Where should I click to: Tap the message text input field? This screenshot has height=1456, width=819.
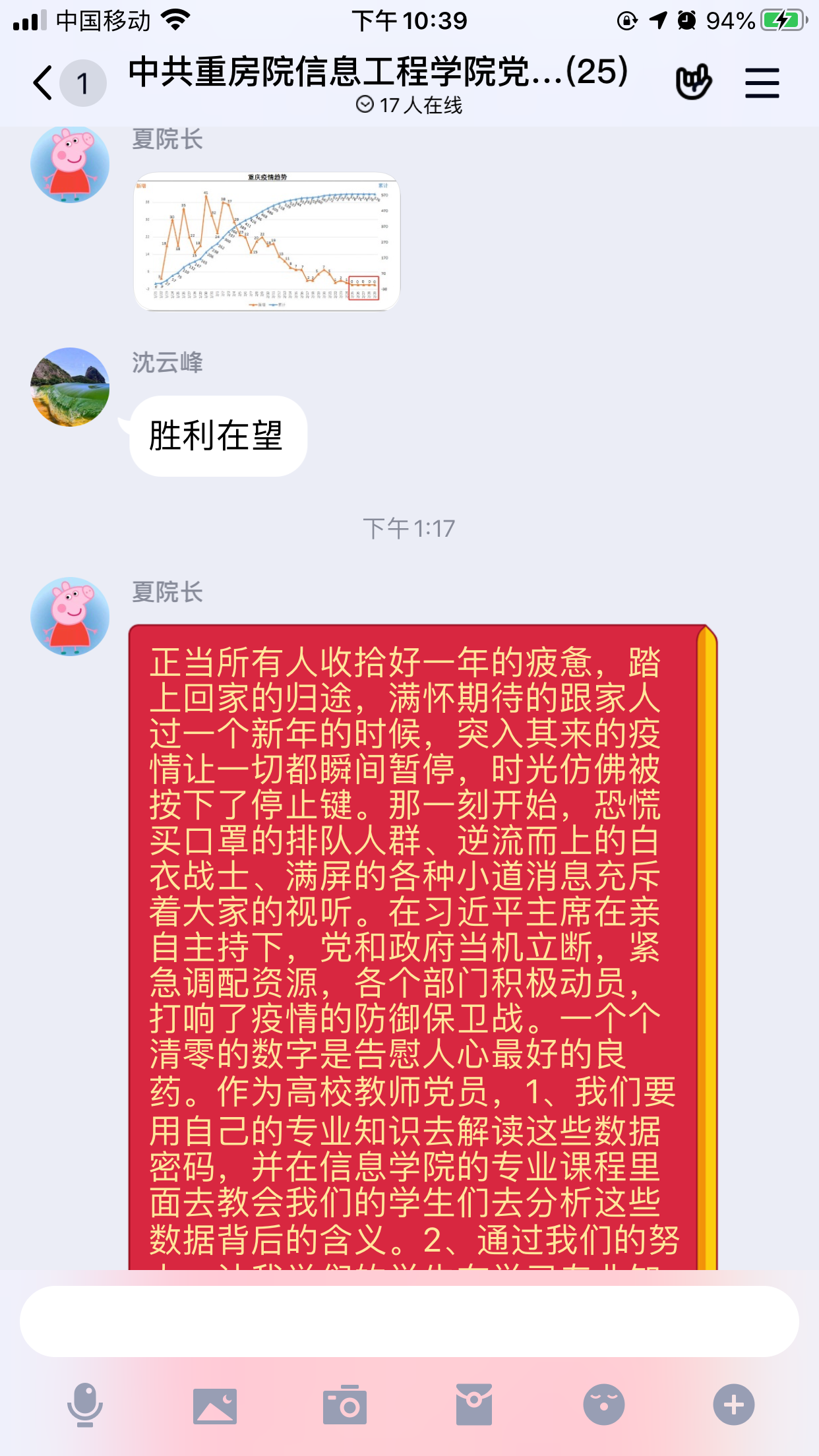pyautogui.click(x=409, y=1321)
